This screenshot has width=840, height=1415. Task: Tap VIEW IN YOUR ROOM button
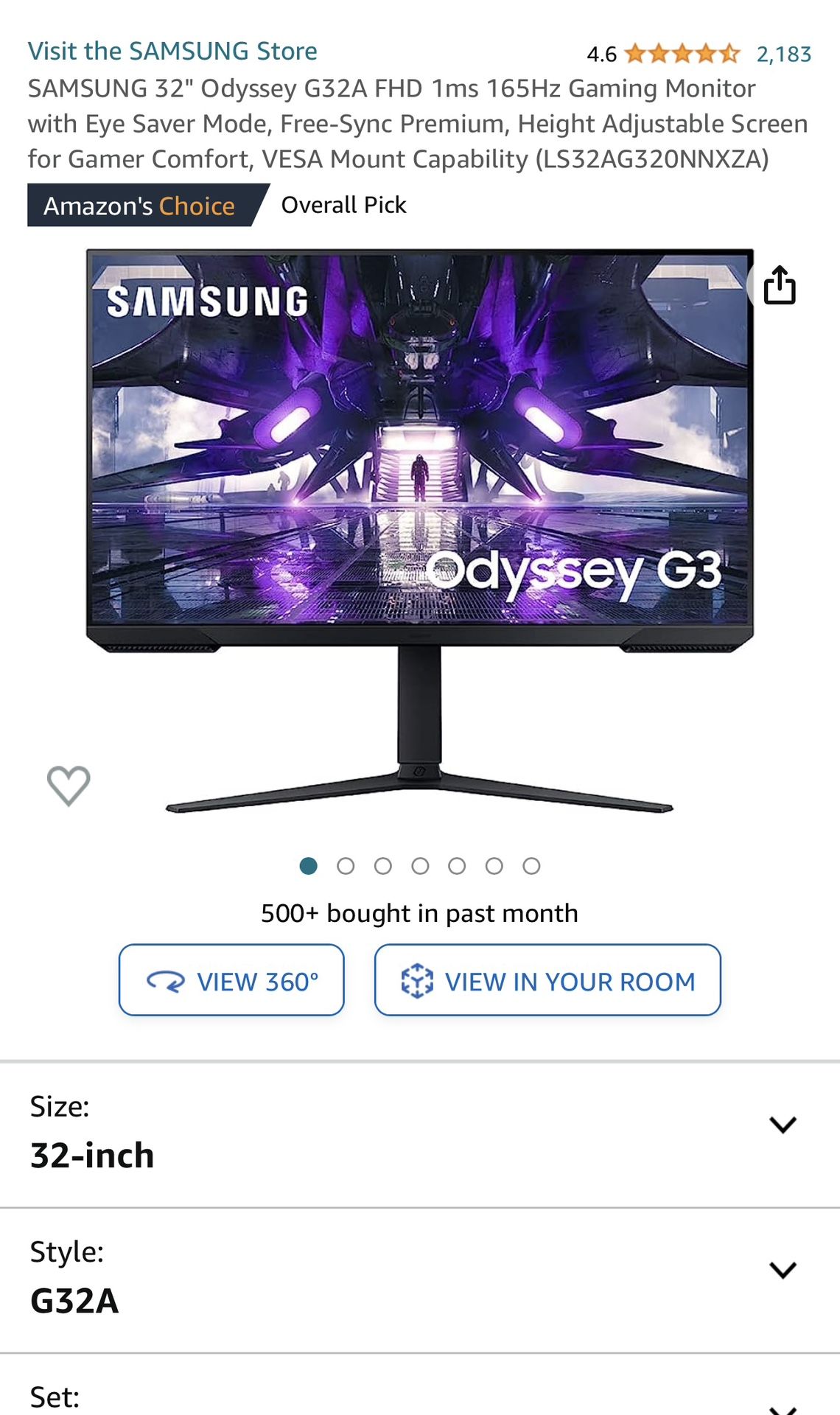tap(547, 980)
